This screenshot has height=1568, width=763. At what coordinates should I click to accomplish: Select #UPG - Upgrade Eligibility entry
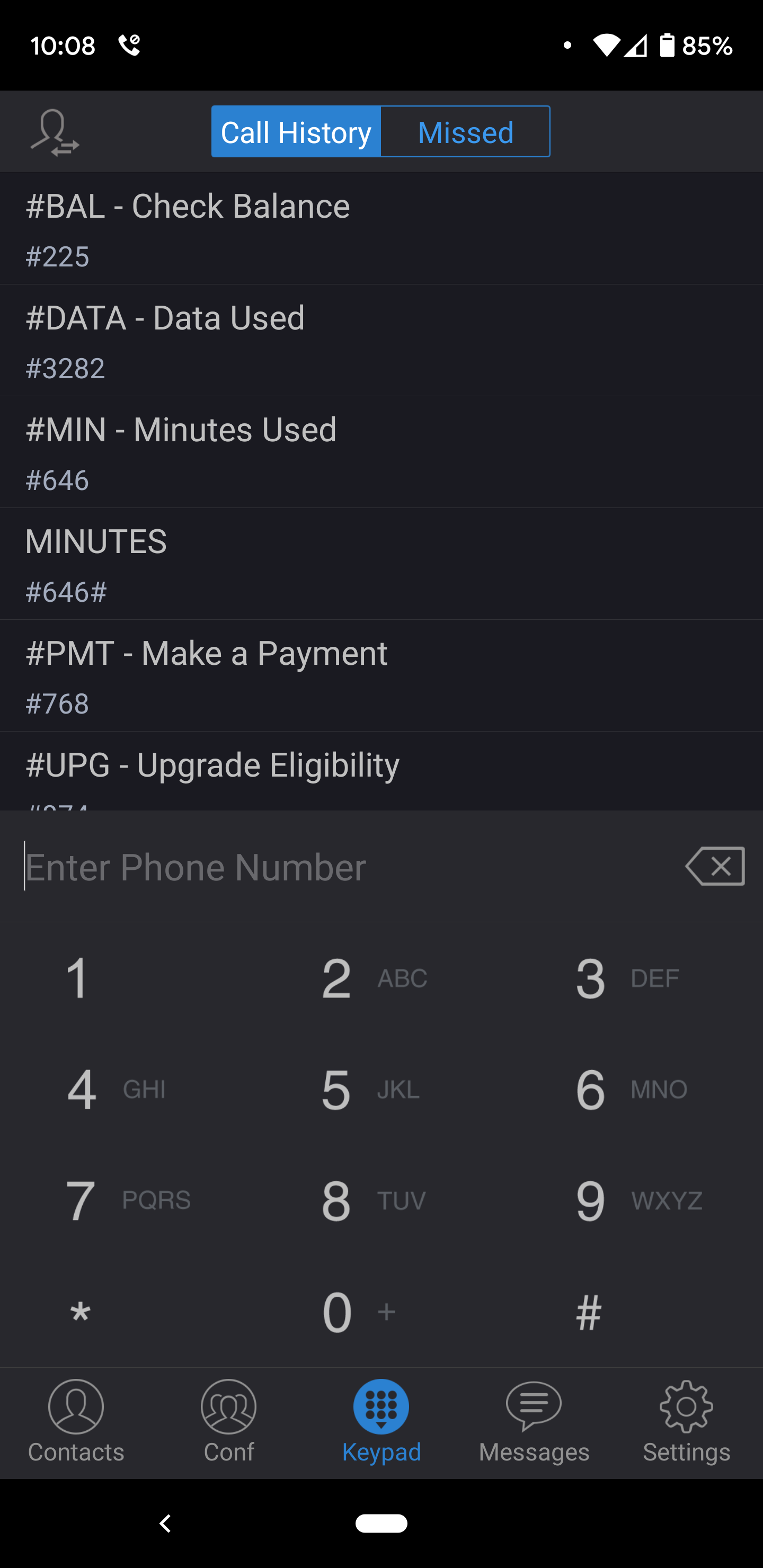point(381,771)
